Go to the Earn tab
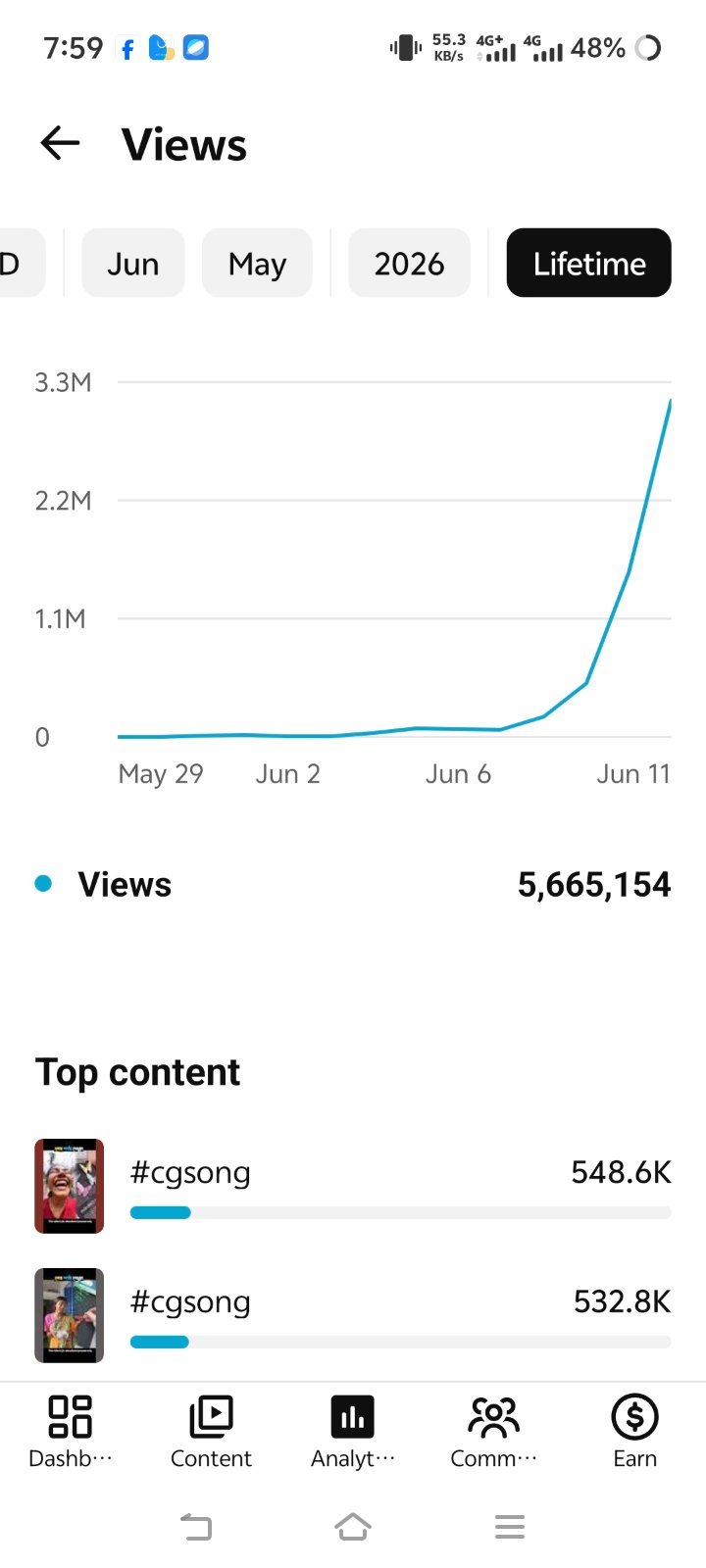Screen dimensions: 706x1568 (634, 1432)
